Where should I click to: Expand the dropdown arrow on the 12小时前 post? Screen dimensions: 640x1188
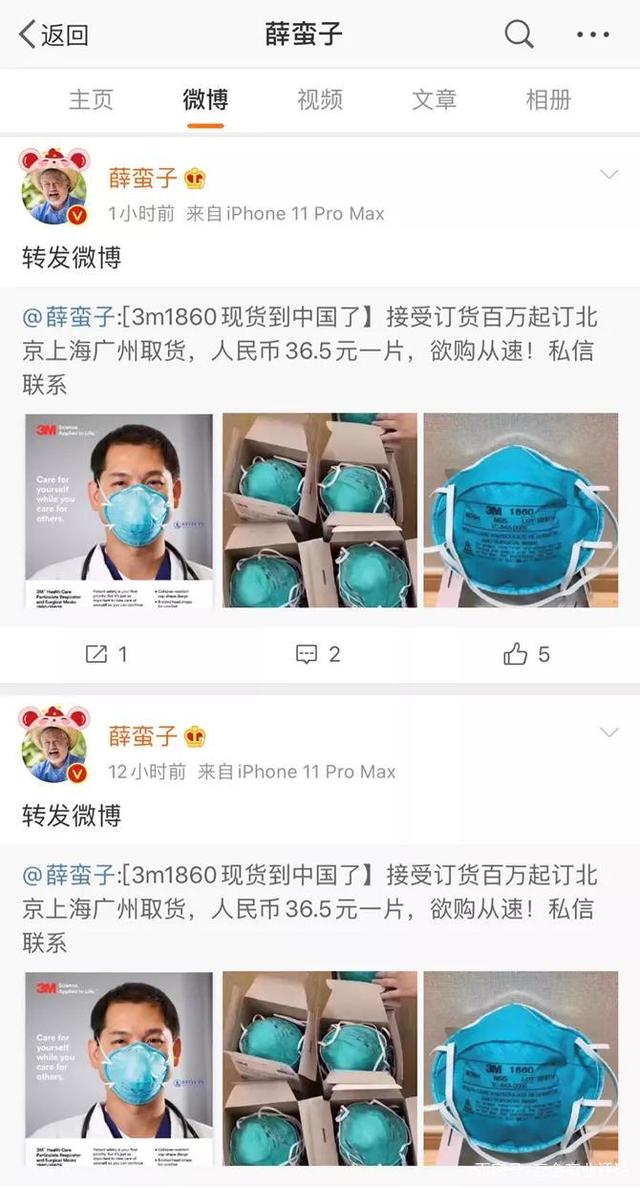click(x=609, y=733)
